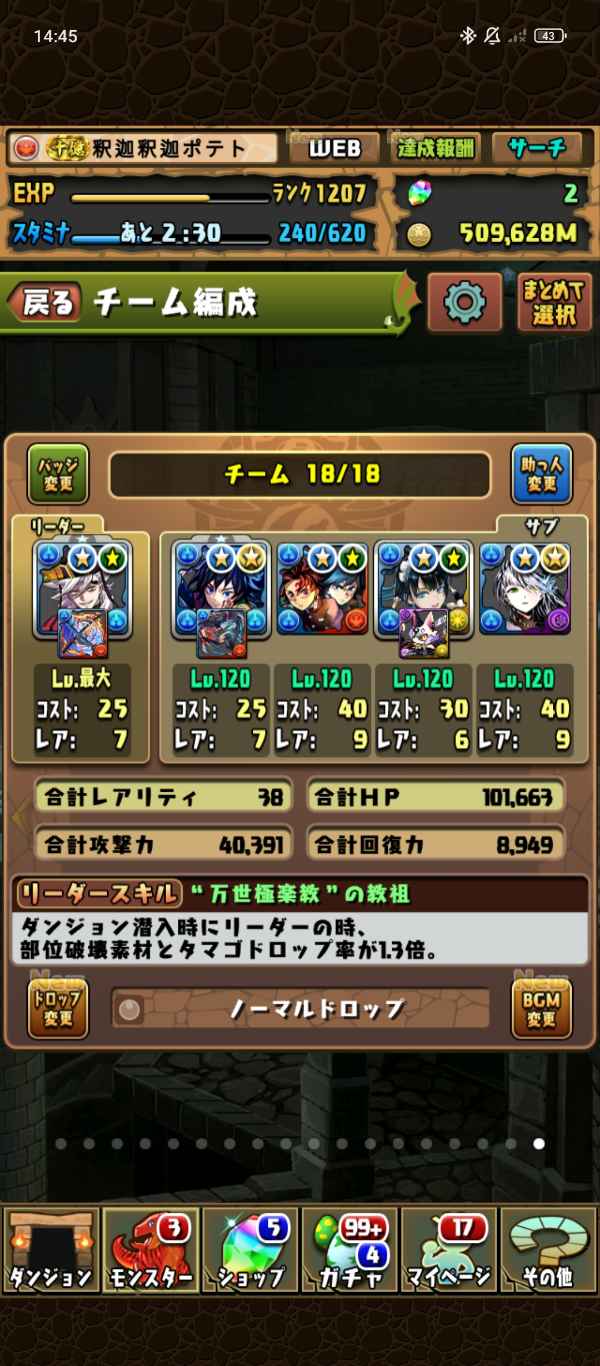The image size is (600, 1366).
Task: Select the leader monster slot
Action: pyautogui.click(x=80, y=590)
